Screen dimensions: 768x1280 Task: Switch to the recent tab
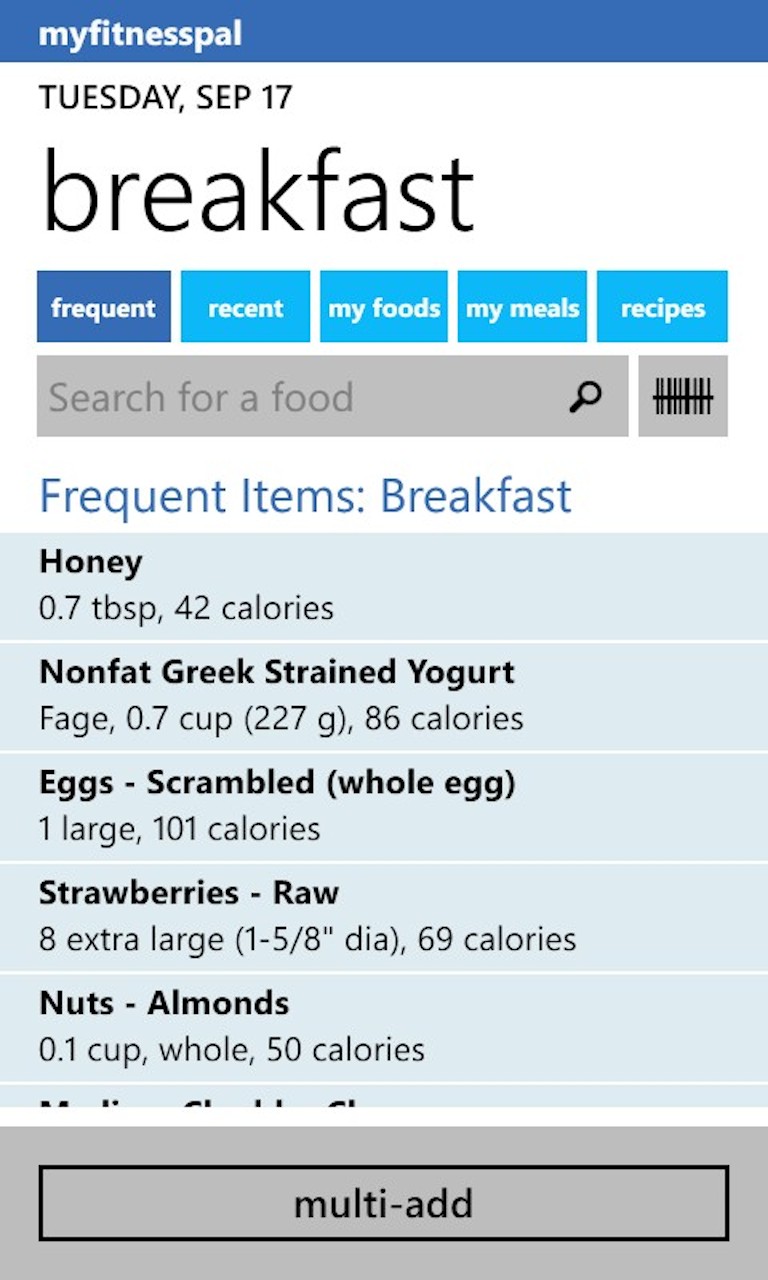(245, 307)
